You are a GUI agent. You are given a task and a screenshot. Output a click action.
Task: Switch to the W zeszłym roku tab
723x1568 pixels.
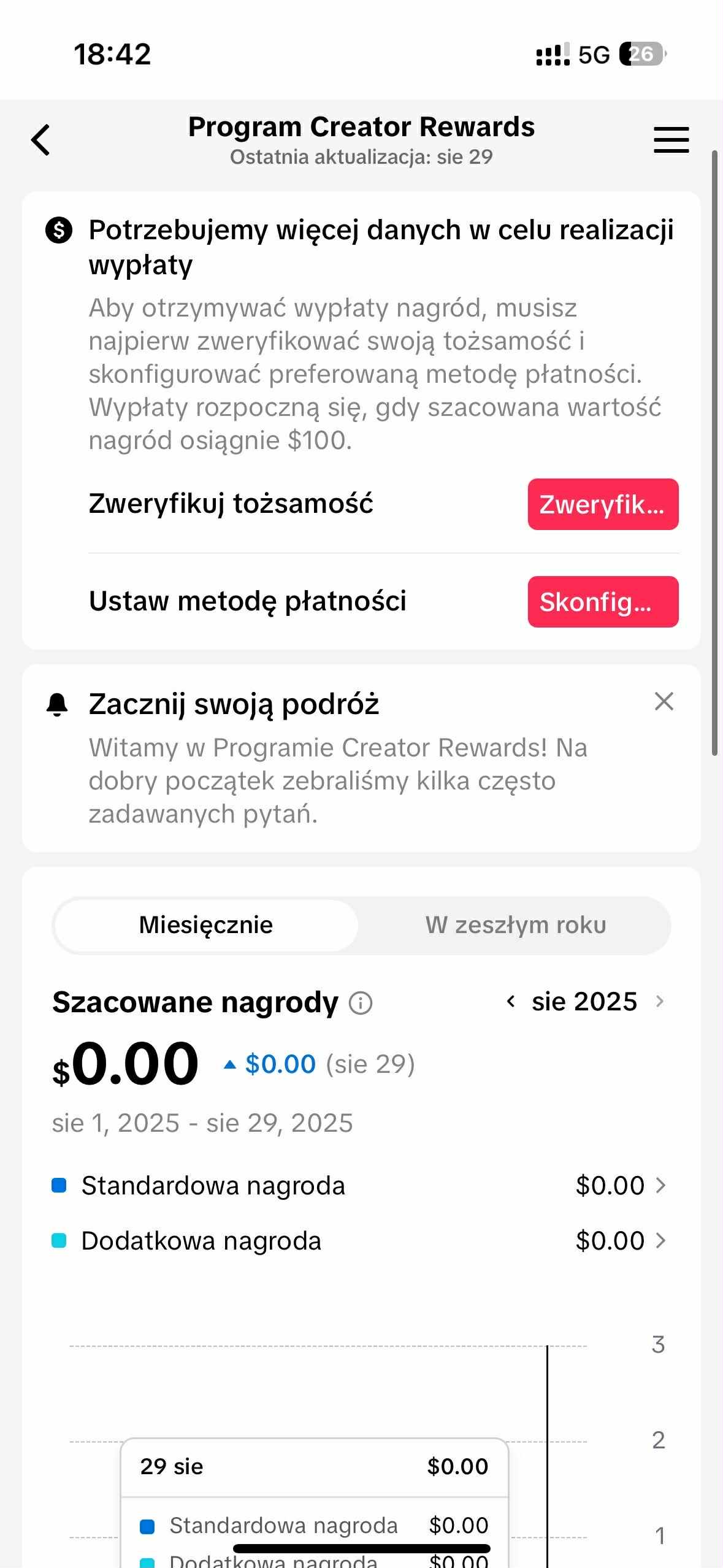click(516, 925)
